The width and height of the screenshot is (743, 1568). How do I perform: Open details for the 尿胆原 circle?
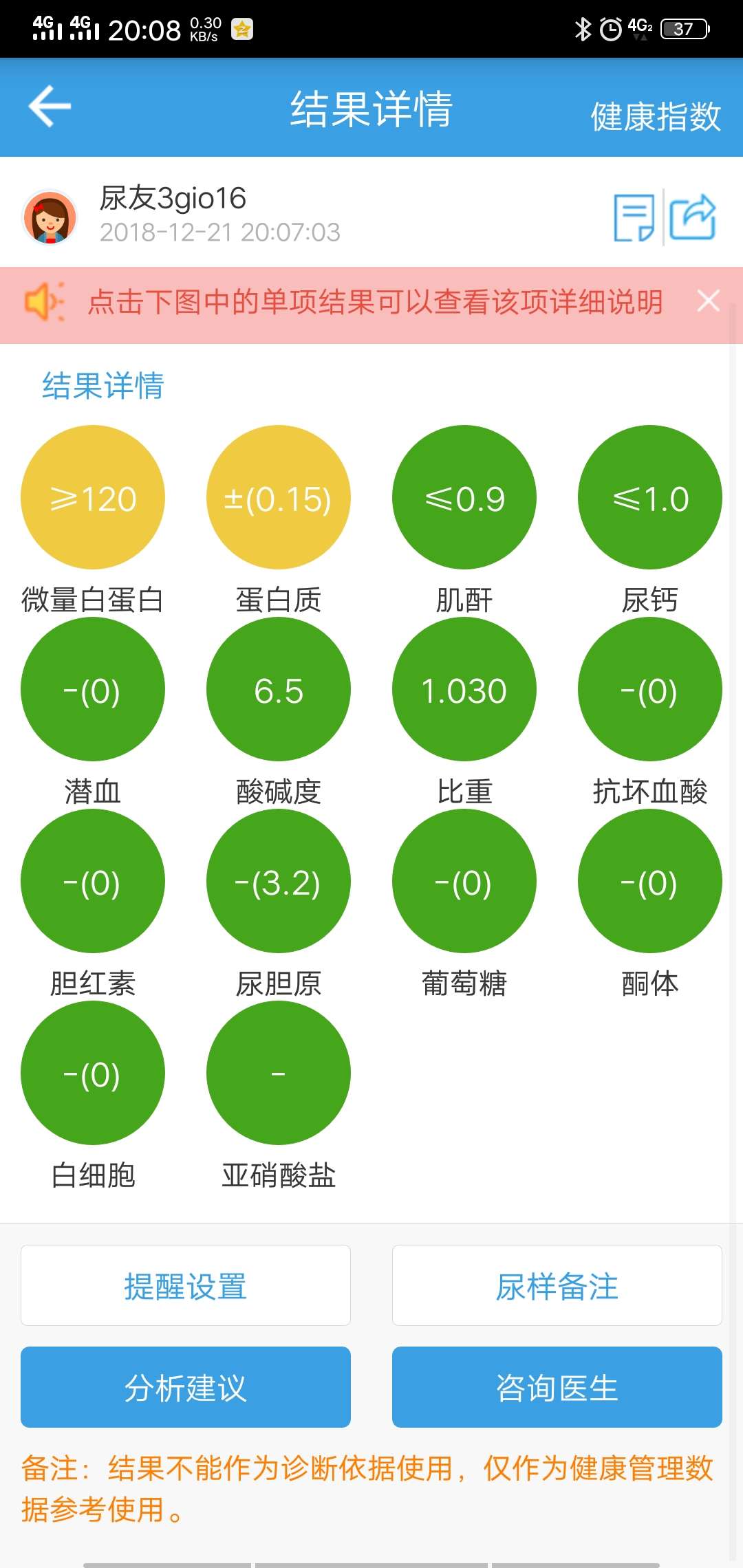[x=278, y=882]
